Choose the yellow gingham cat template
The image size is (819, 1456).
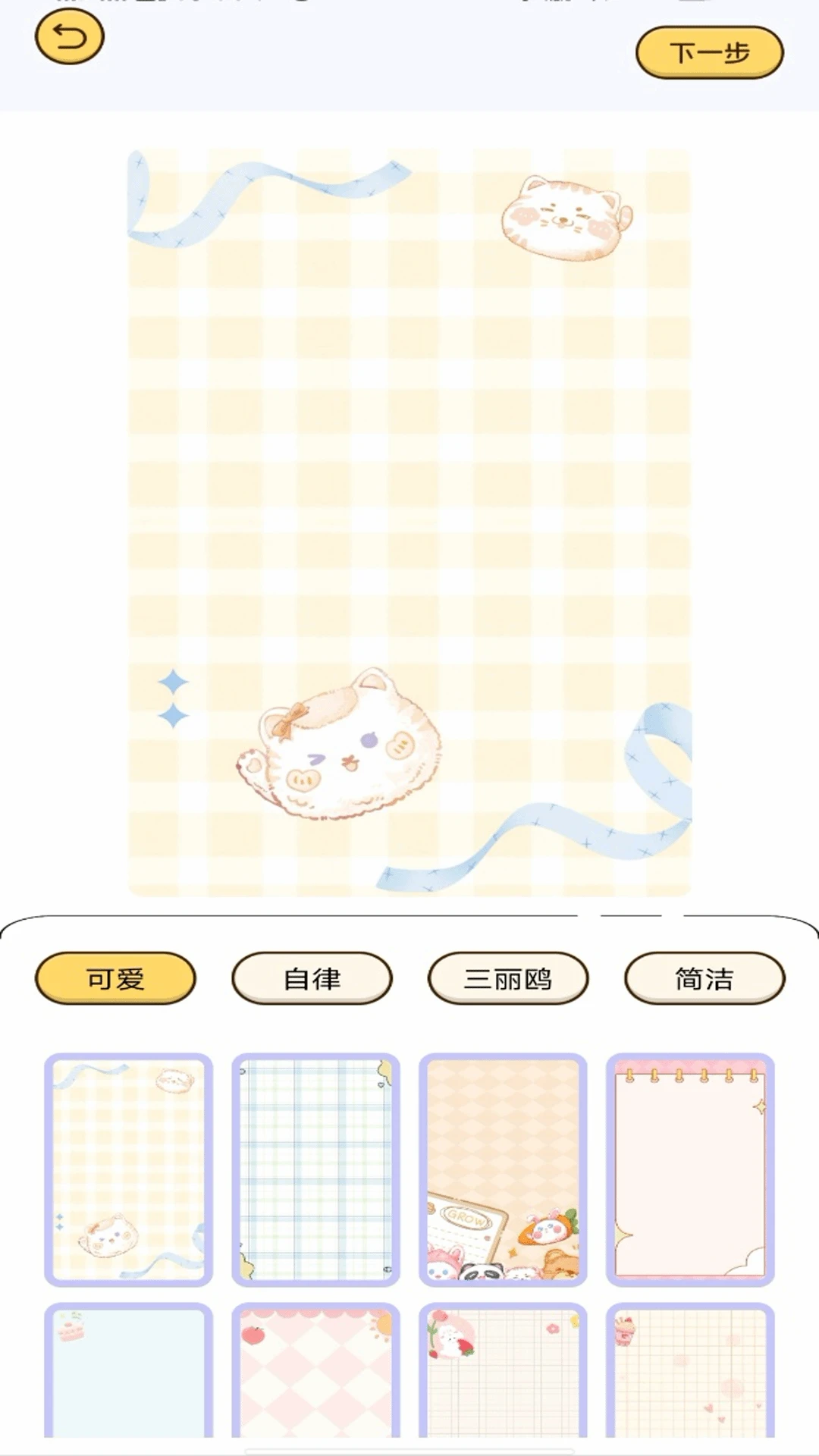(x=128, y=1169)
